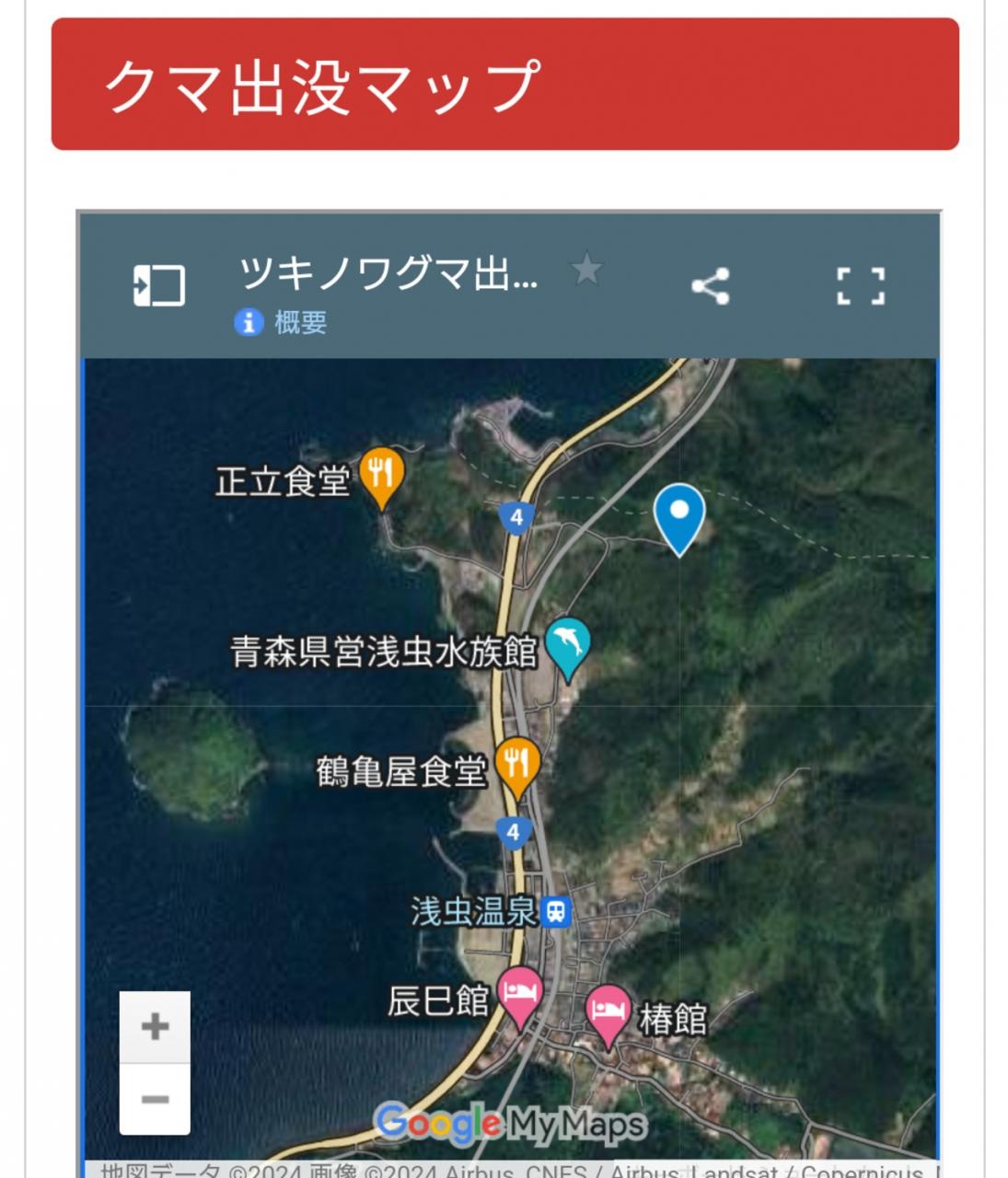1008x1178 pixels.
Task: Open the 辰巳館 lodging marker
Action: pyautogui.click(x=520, y=994)
